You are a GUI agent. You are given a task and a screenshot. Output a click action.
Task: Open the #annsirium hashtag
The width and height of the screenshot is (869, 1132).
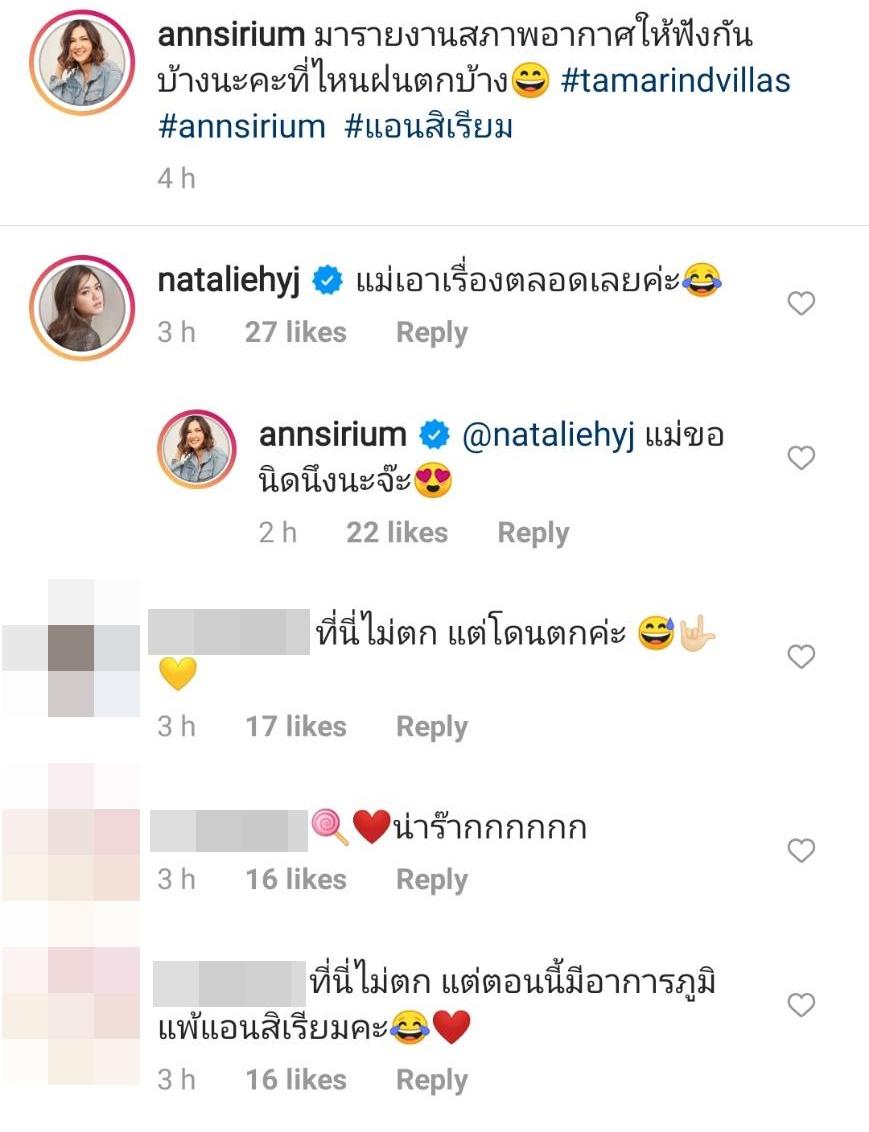242,126
